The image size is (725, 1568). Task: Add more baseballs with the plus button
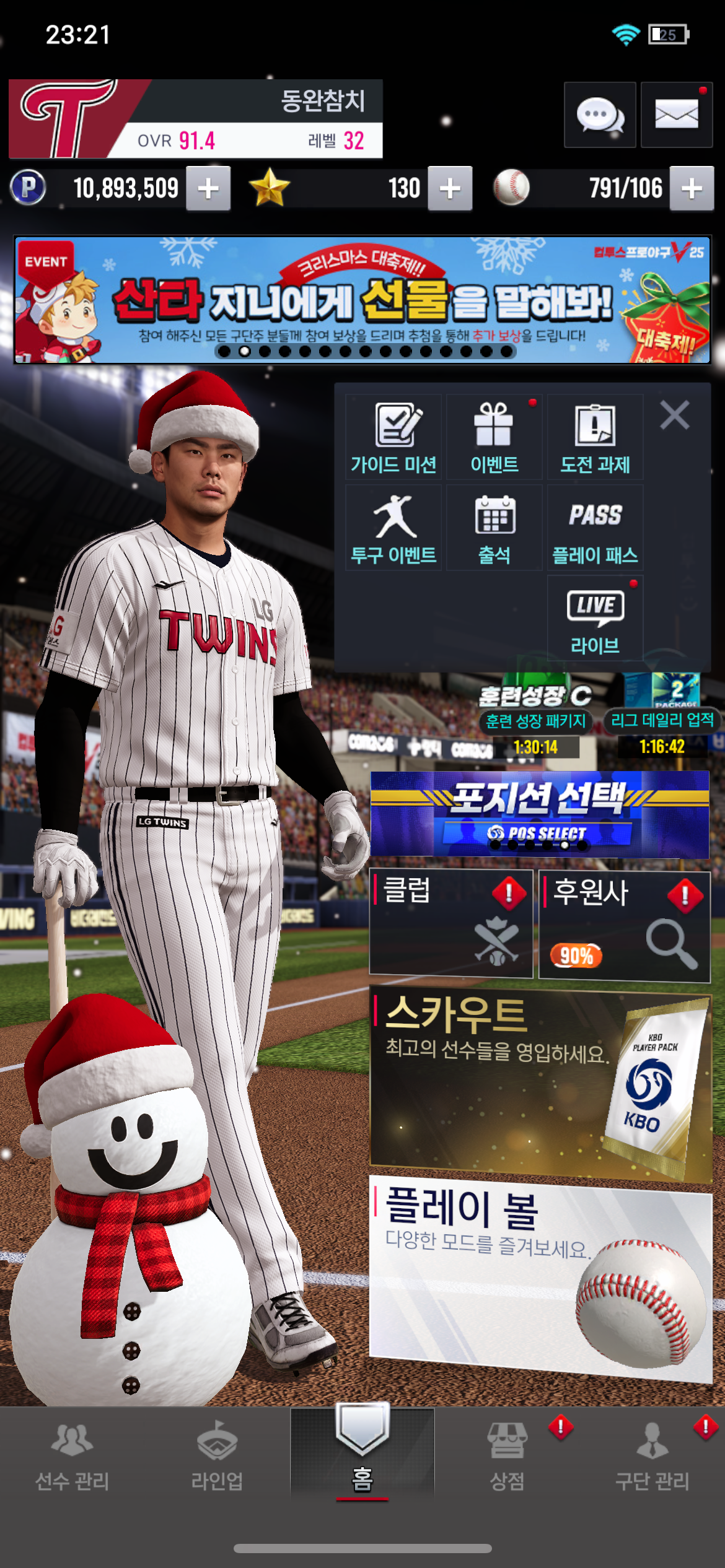coord(692,189)
